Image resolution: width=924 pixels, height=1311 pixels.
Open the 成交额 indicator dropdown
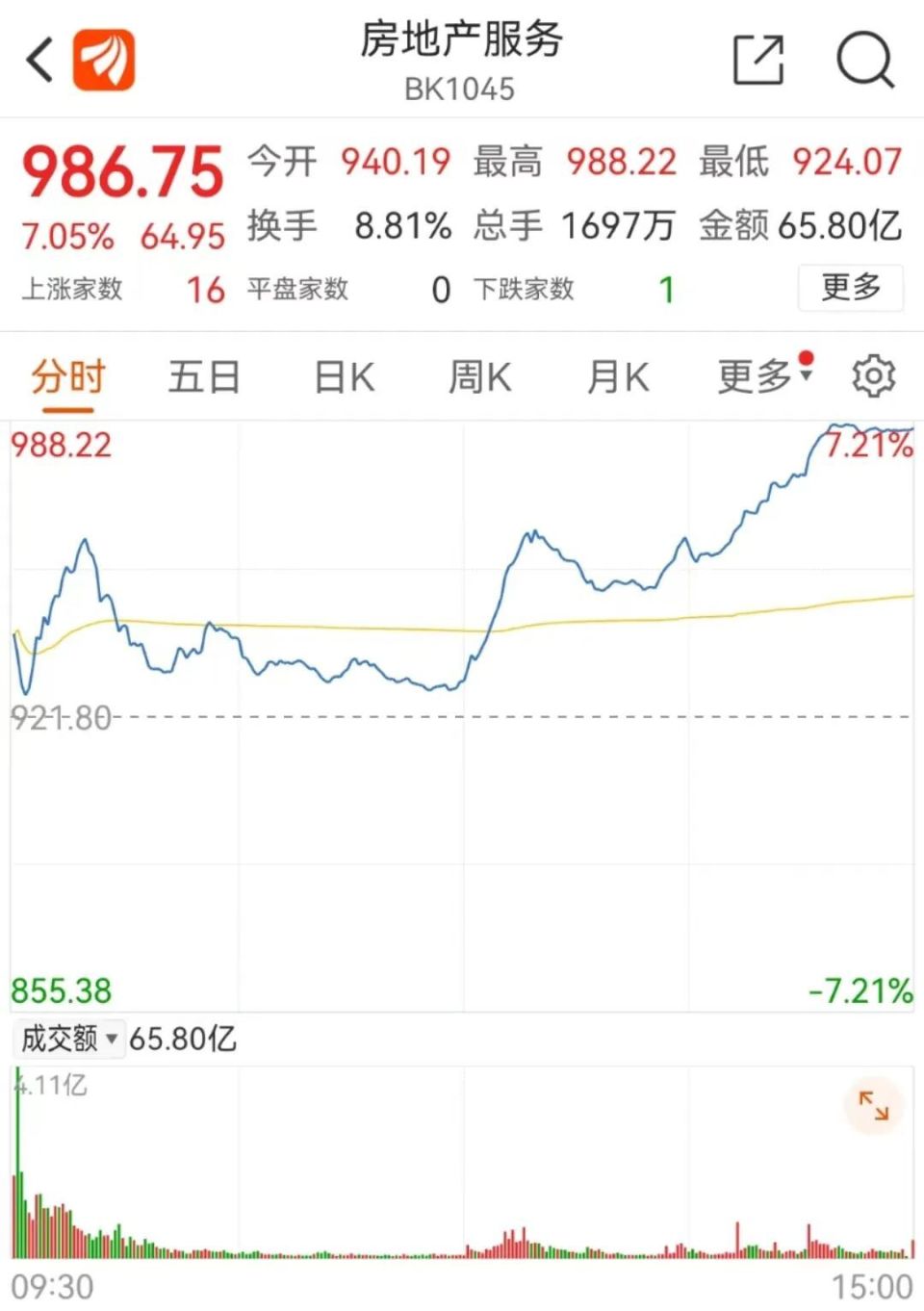69,1039
